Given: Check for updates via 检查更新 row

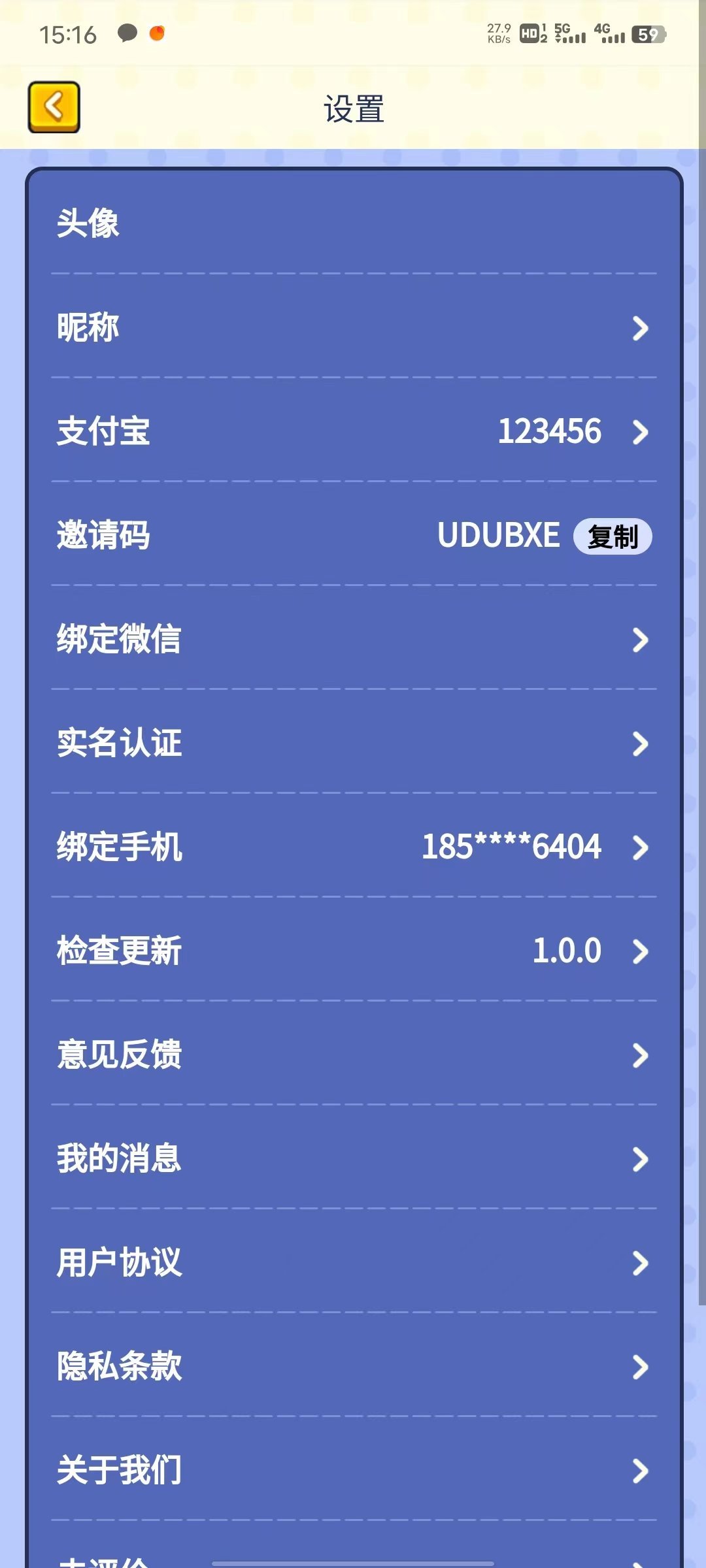Looking at the screenshot, I should pos(353,951).
